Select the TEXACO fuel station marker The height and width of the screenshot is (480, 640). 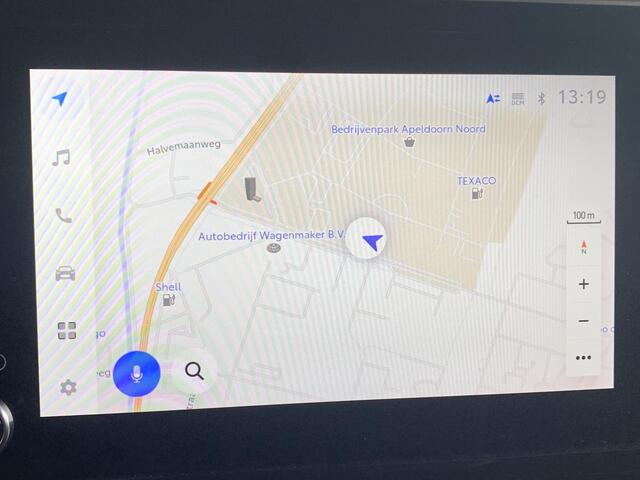tap(477, 192)
